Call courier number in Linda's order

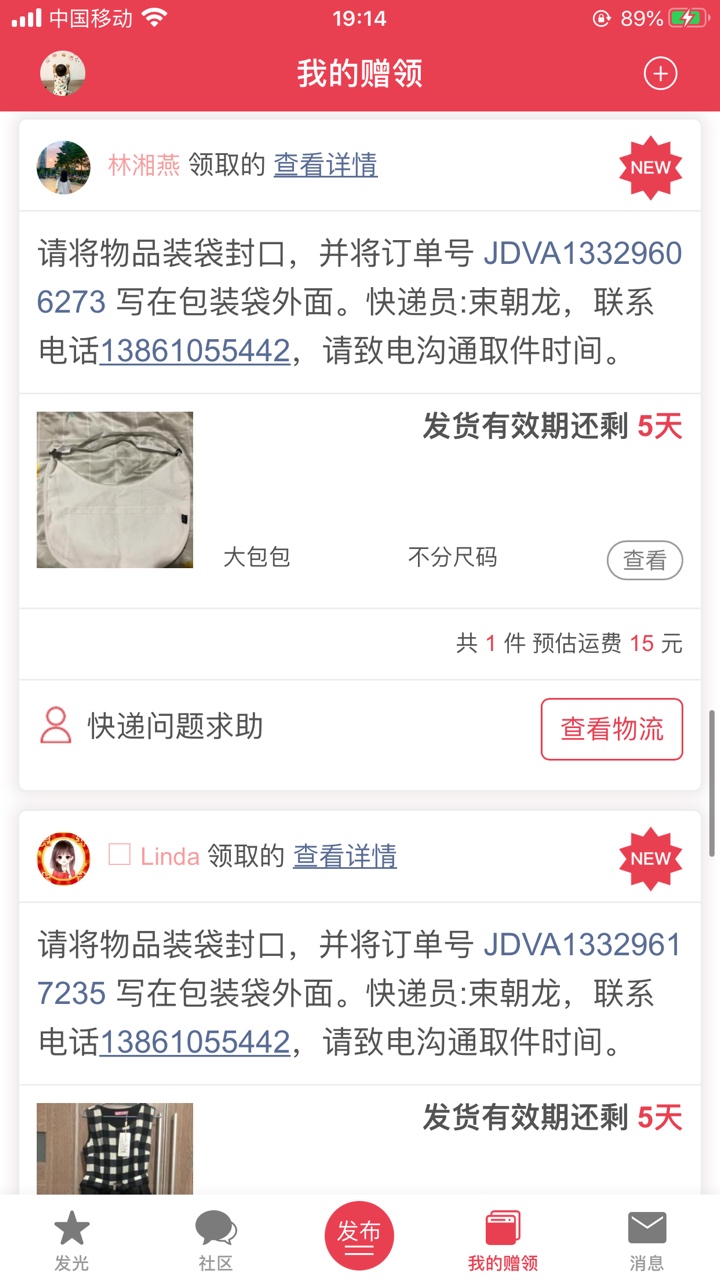[x=195, y=1043]
